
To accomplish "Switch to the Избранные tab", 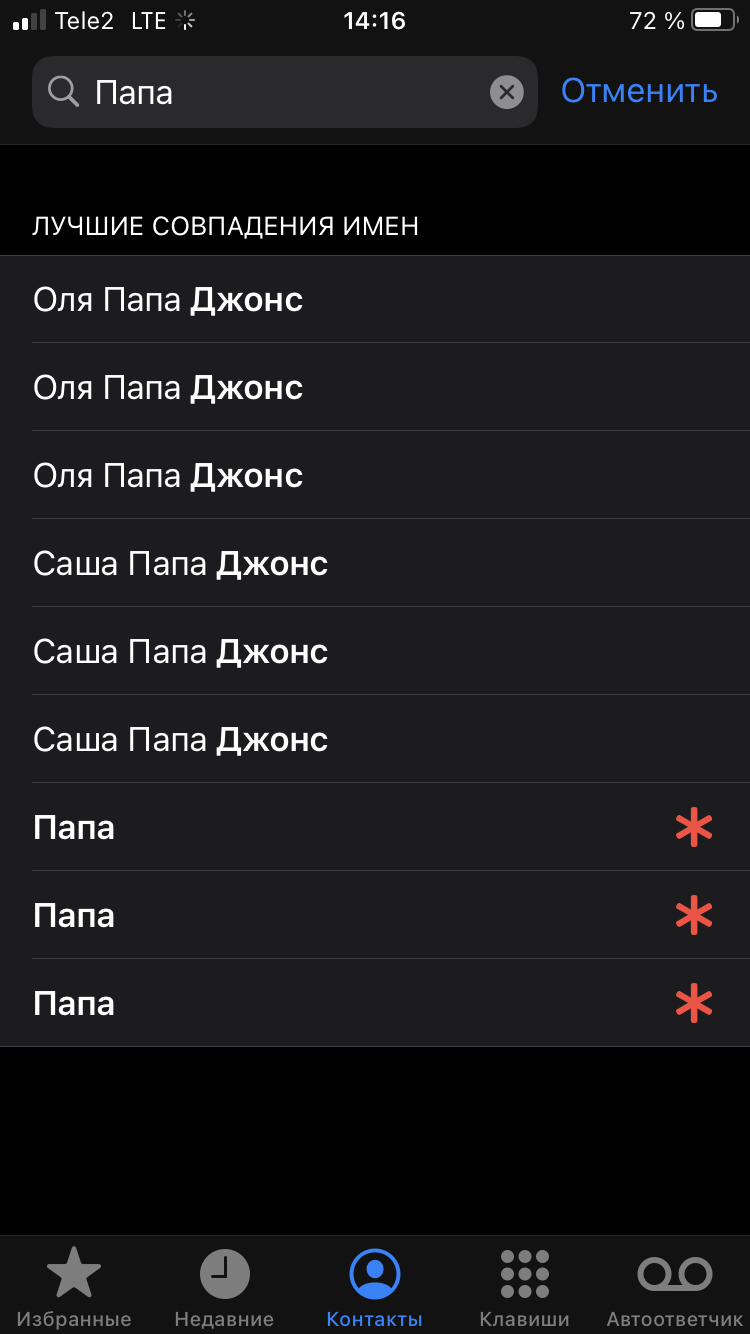I will click(74, 1288).
